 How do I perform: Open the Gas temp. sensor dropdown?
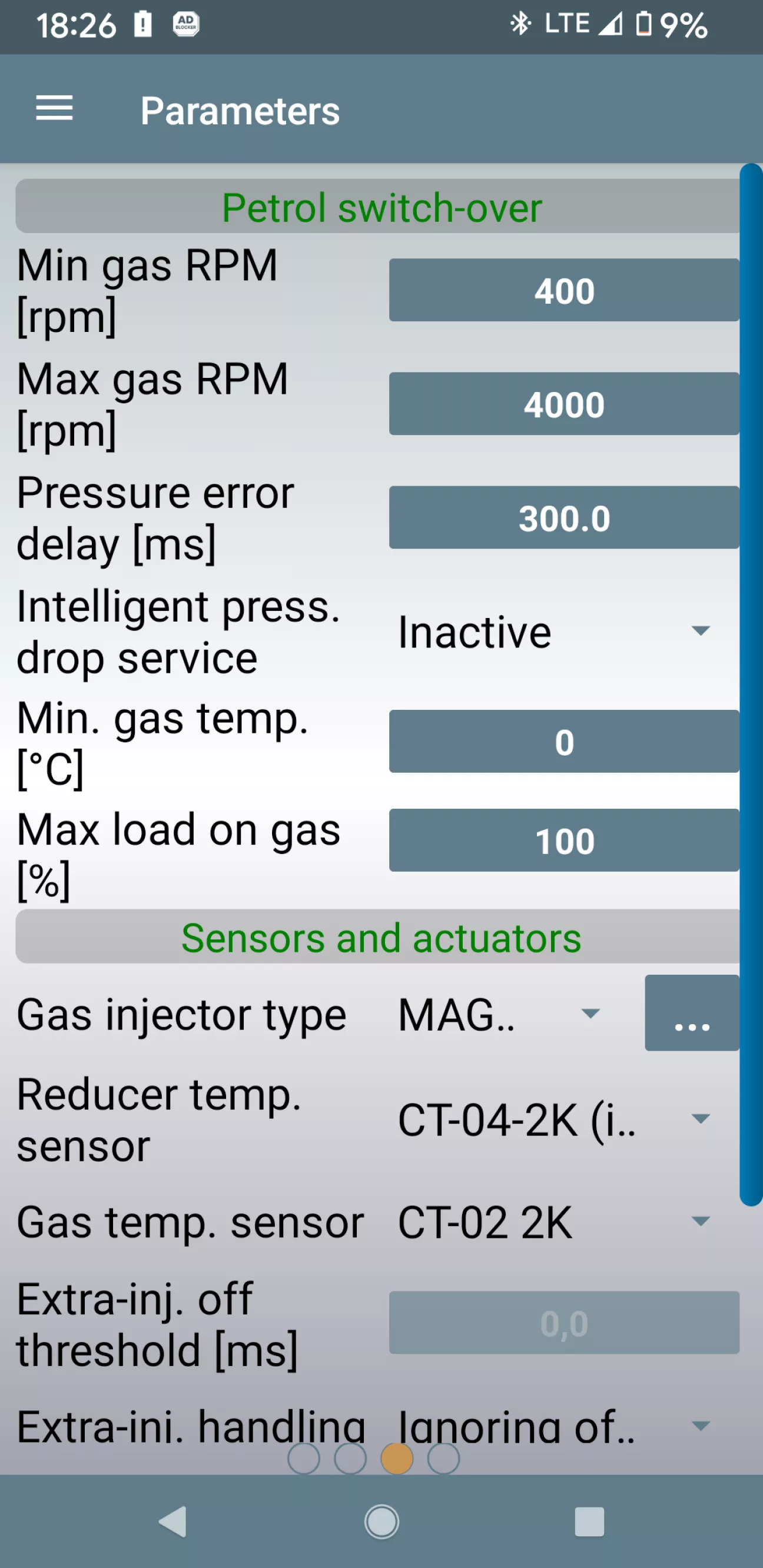coord(553,1222)
